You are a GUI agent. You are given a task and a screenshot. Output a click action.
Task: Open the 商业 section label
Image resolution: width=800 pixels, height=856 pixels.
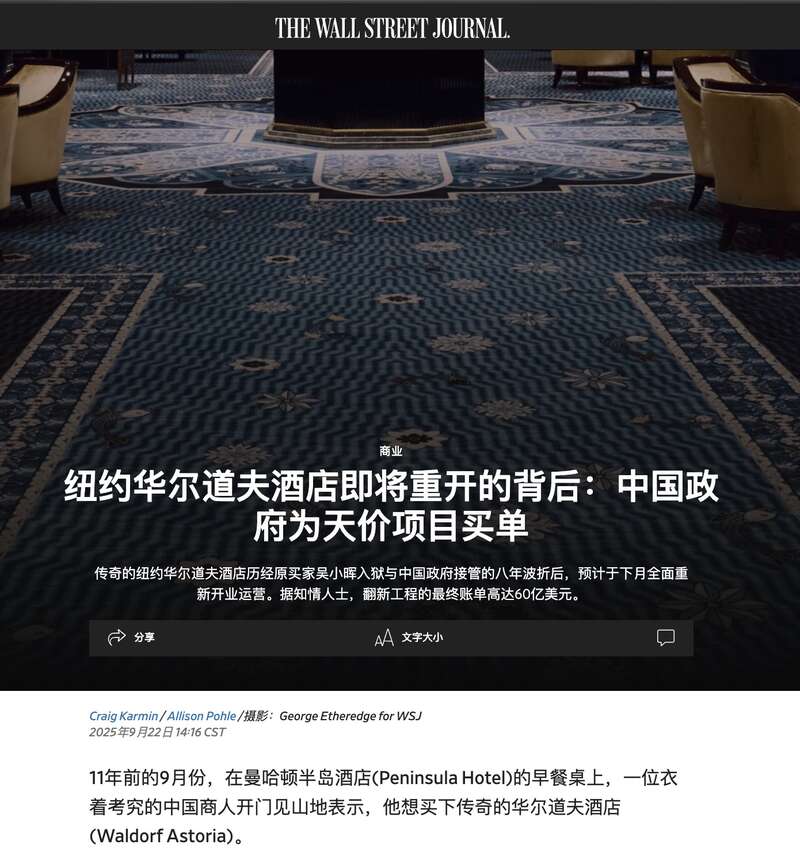click(x=391, y=451)
